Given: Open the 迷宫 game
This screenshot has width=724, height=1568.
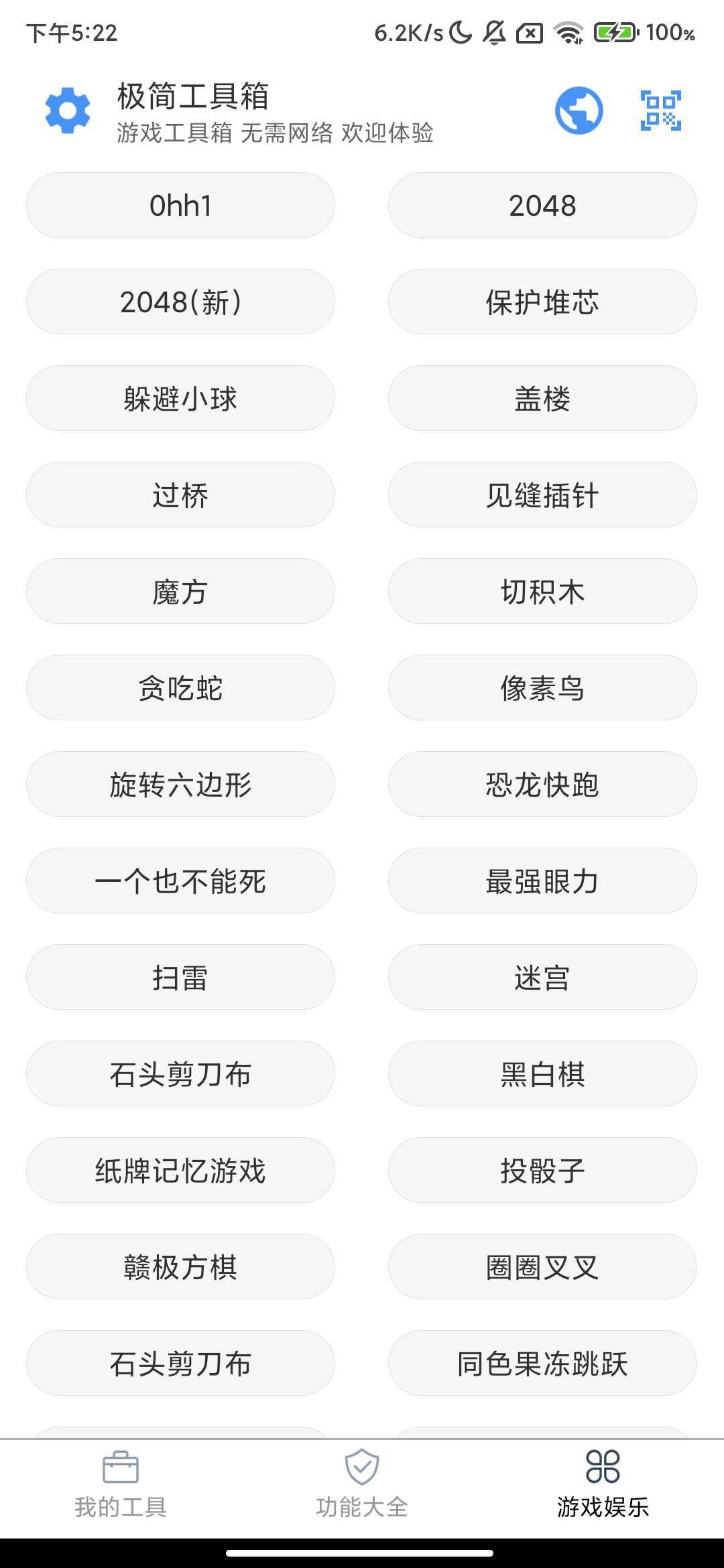Looking at the screenshot, I should pyautogui.click(x=542, y=978).
